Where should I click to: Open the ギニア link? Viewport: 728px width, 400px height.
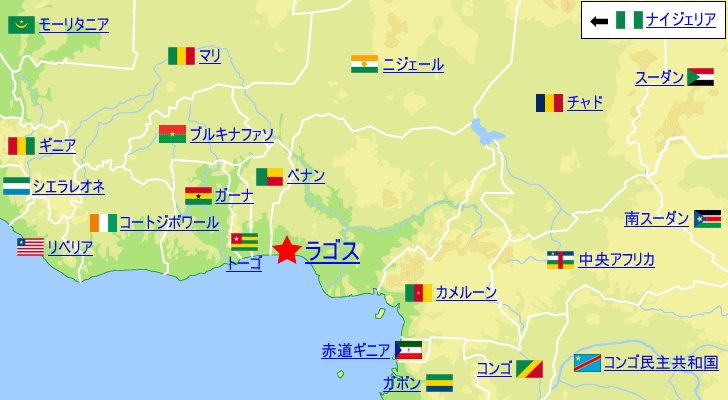click(57, 146)
